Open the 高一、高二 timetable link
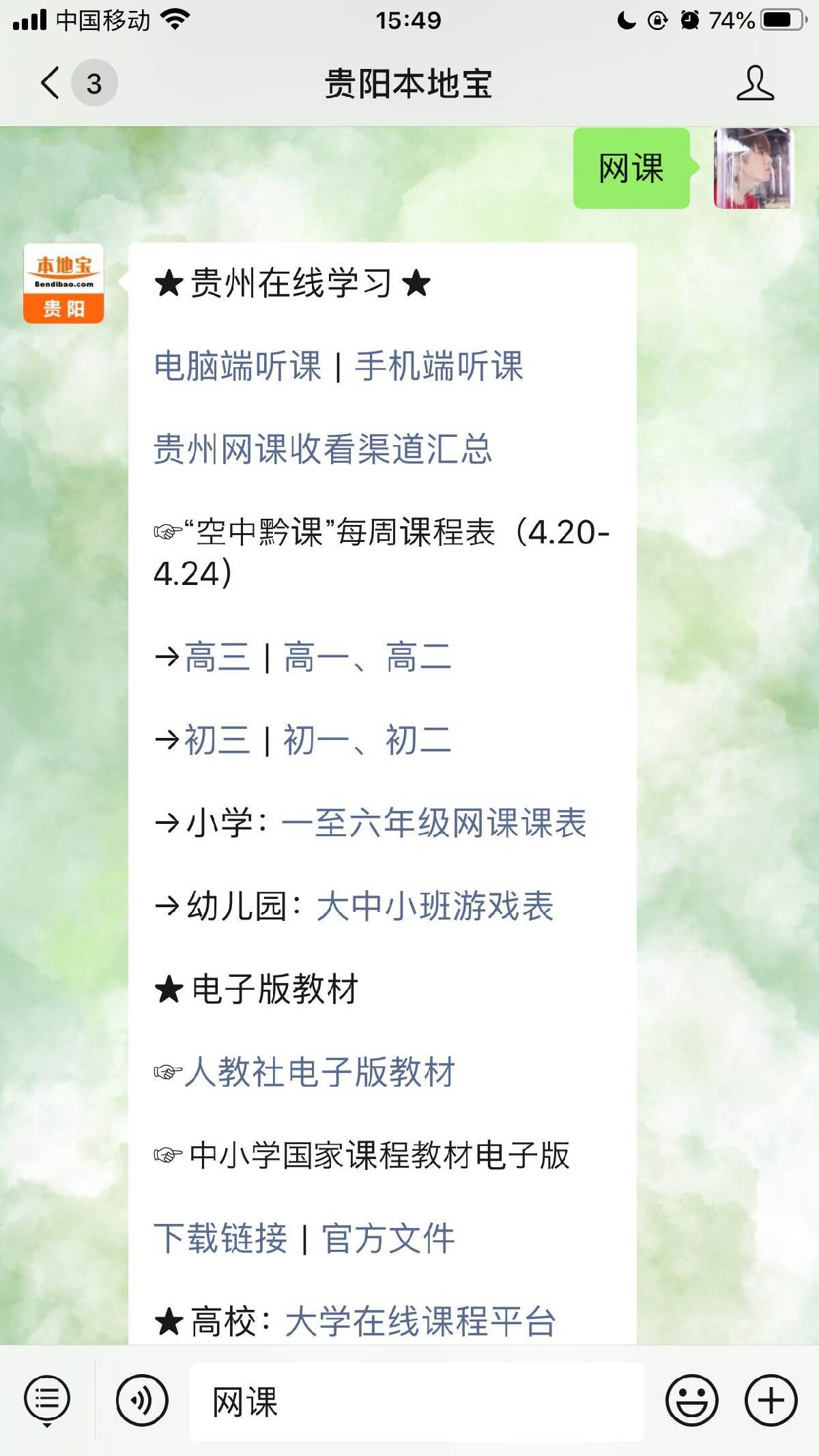 tap(367, 657)
